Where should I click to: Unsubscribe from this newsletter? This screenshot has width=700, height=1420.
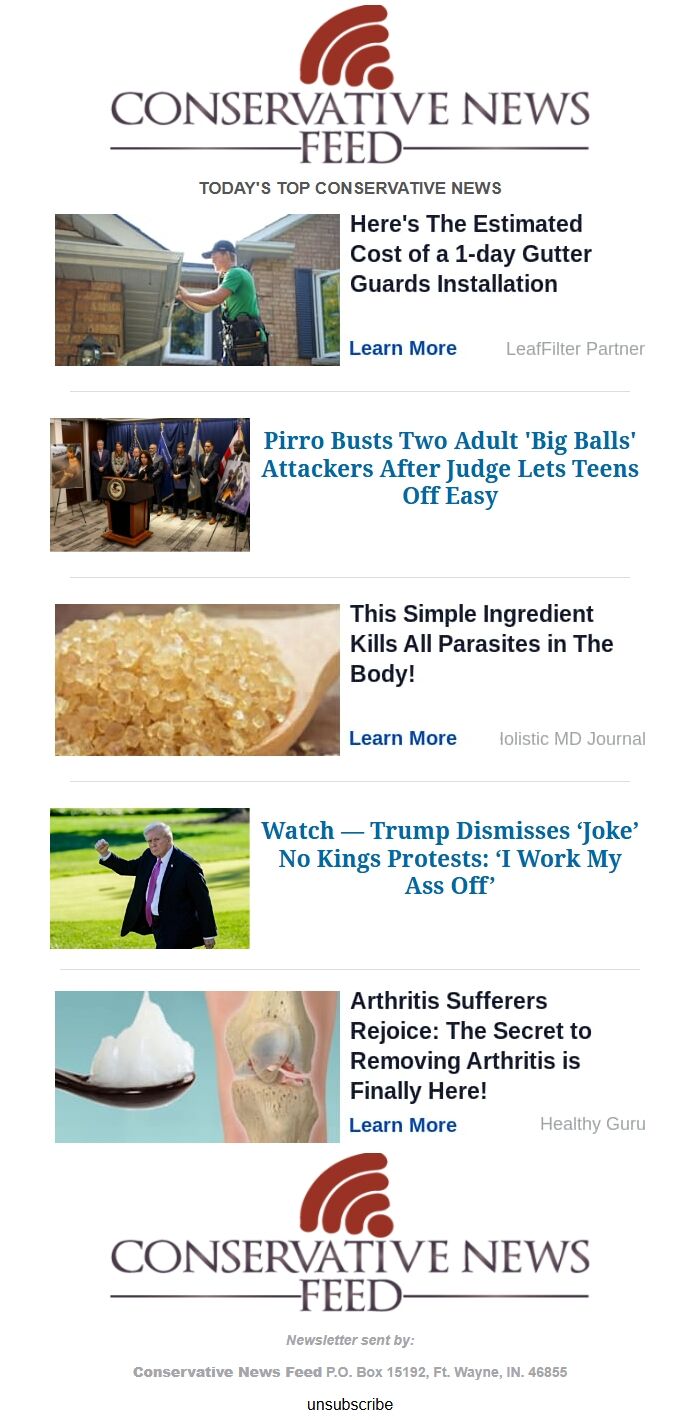[x=350, y=1404]
